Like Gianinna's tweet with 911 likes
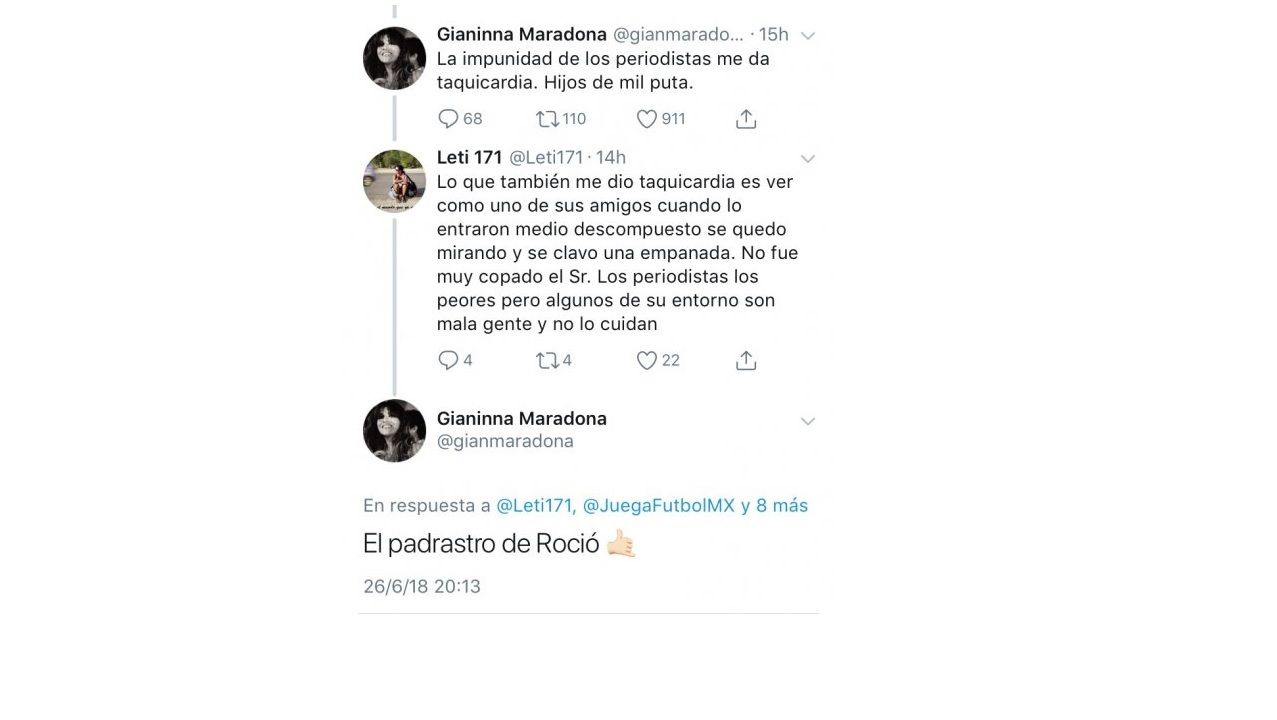Viewport: 1277px width, 720px height. point(647,119)
